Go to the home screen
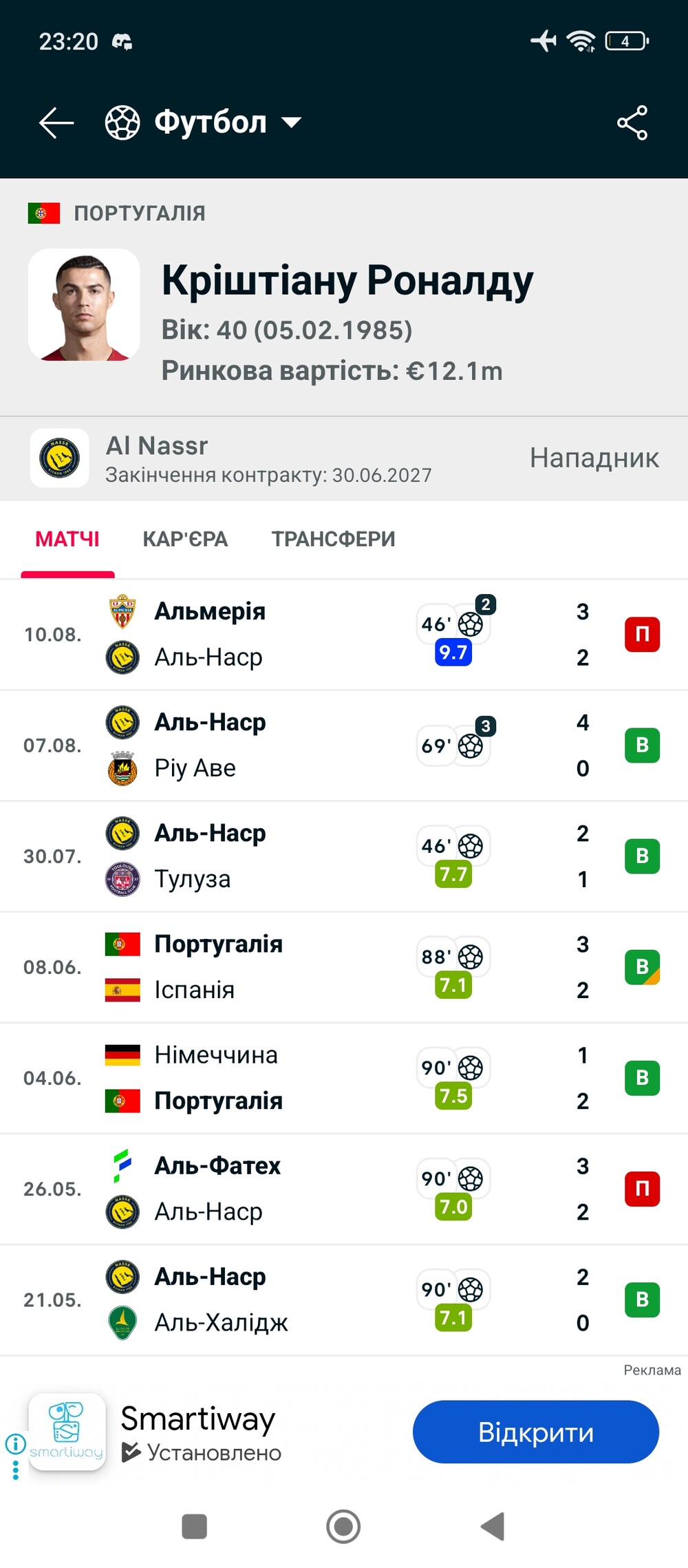This screenshot has width=688, height=1568. coord(343,1527)
